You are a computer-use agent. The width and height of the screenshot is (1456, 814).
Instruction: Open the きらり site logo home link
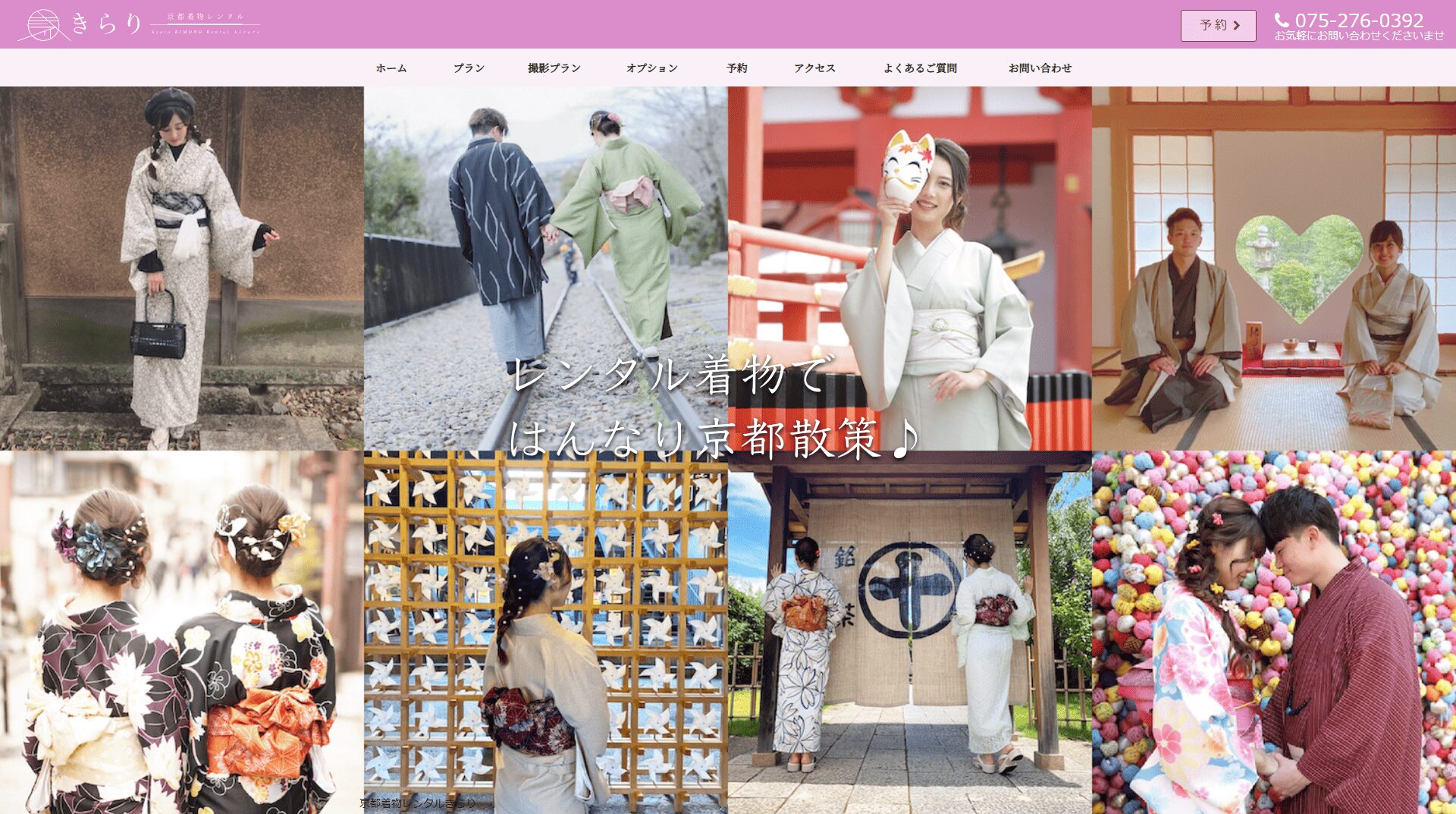138,24
